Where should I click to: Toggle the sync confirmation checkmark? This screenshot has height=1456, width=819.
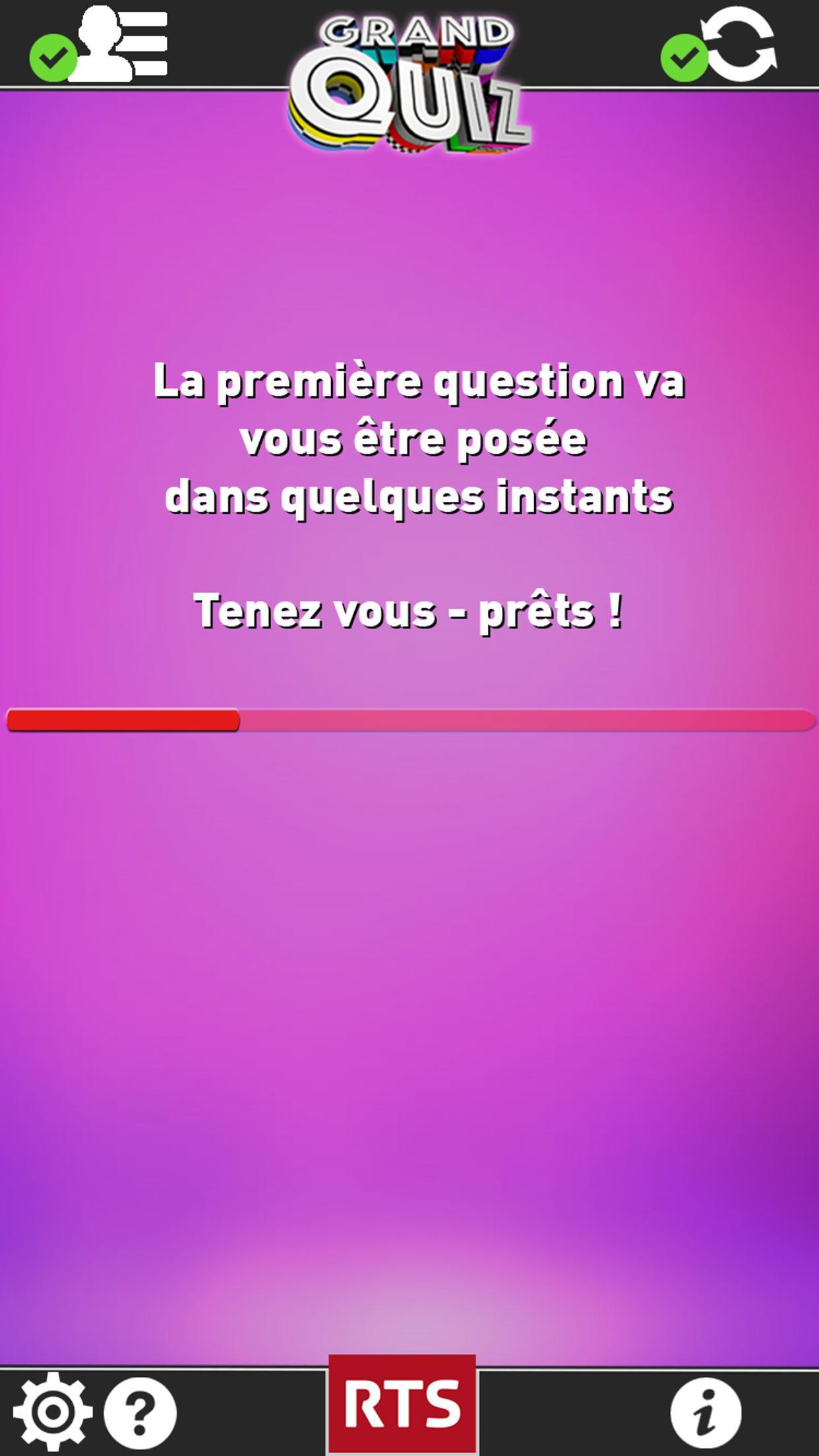684,58
